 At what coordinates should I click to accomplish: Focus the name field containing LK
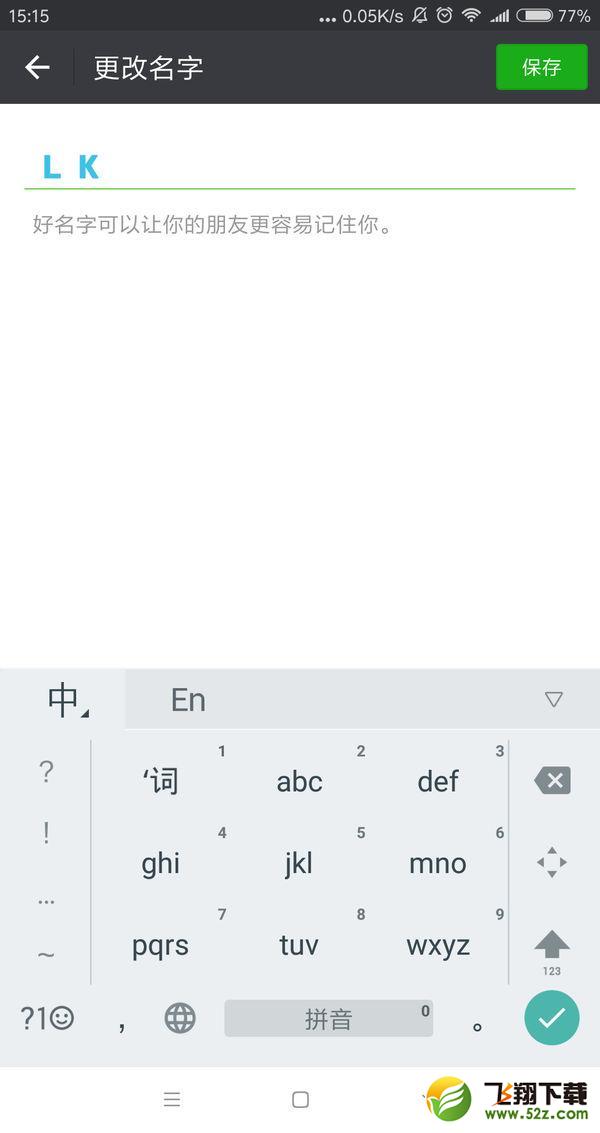pos(300,167)
